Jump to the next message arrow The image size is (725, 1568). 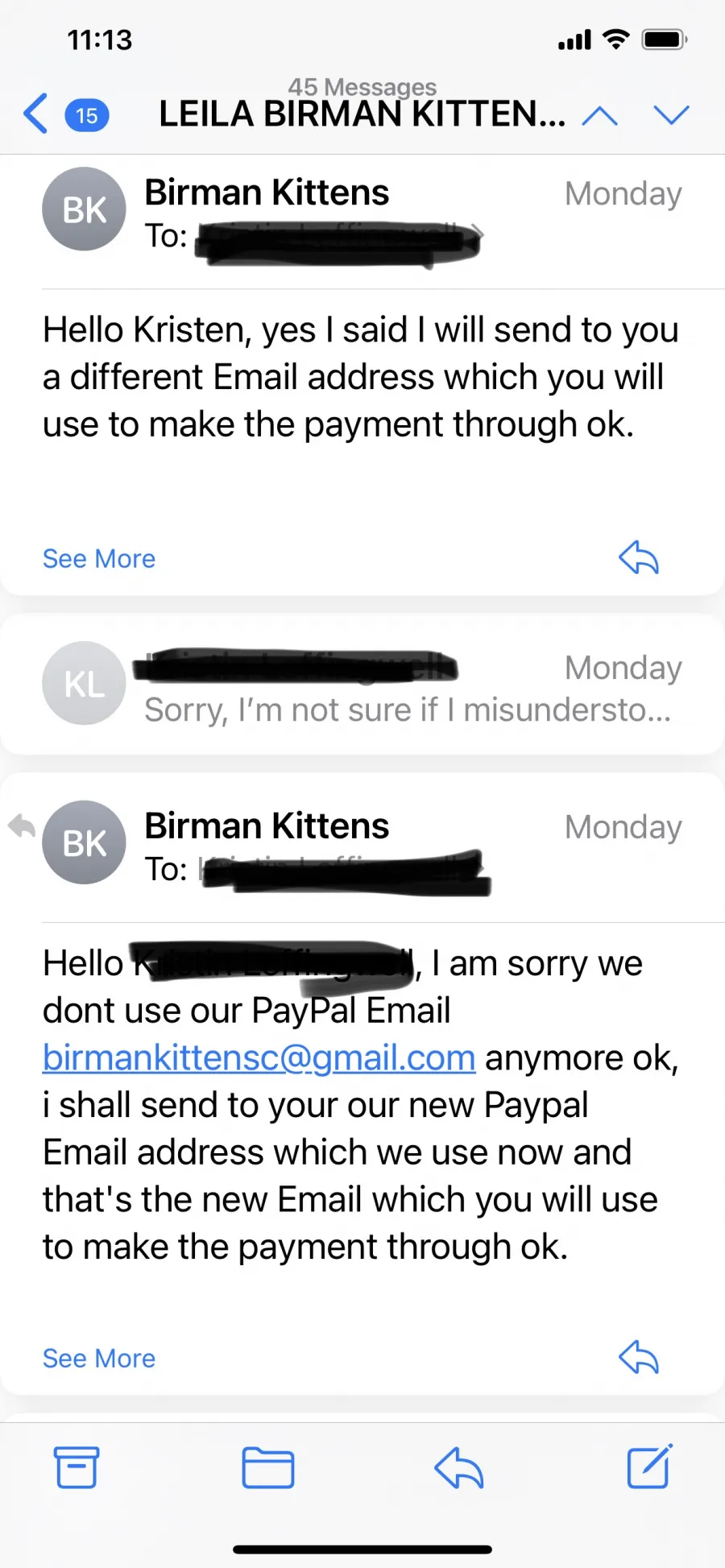coord(671,115)
